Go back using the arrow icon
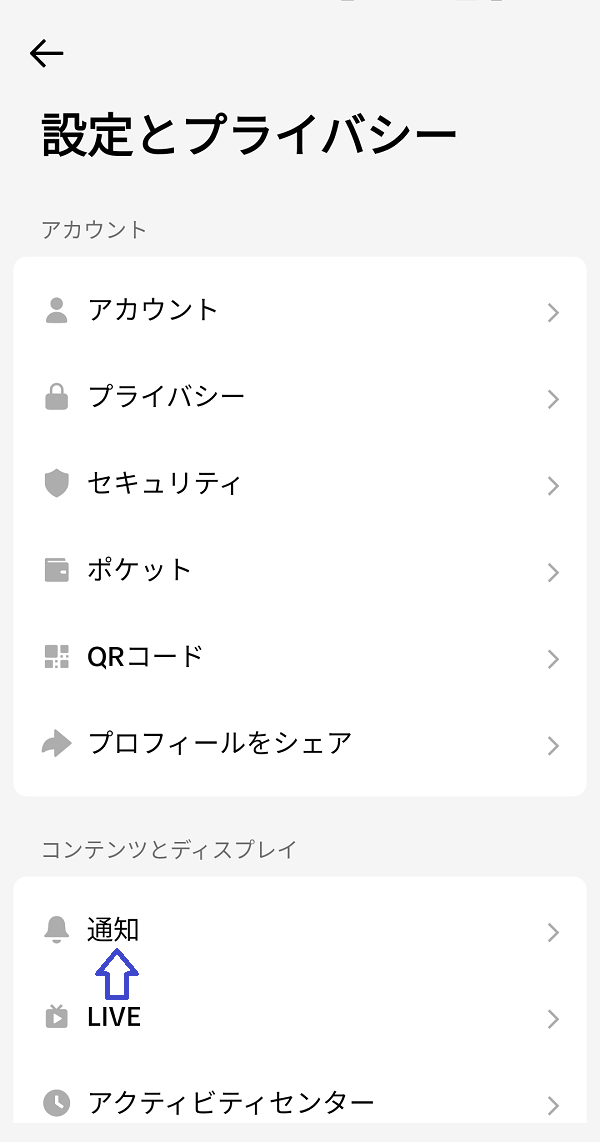 pyautogui.click(x=47, y=54)
